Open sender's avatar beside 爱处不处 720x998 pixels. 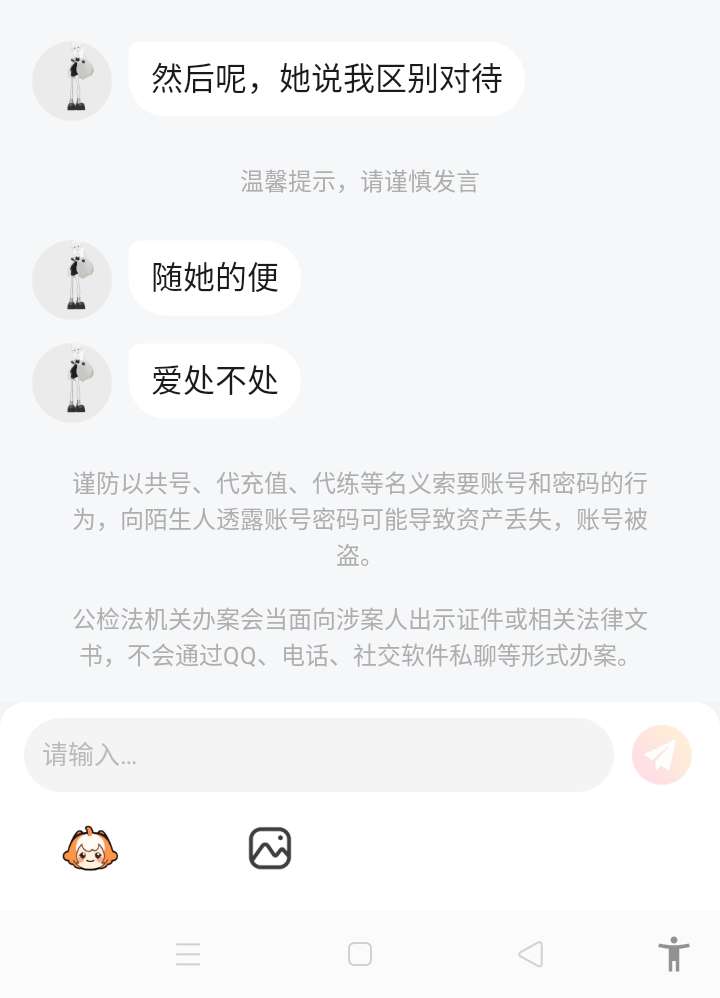pyautogui.click(x=72, y=383)
